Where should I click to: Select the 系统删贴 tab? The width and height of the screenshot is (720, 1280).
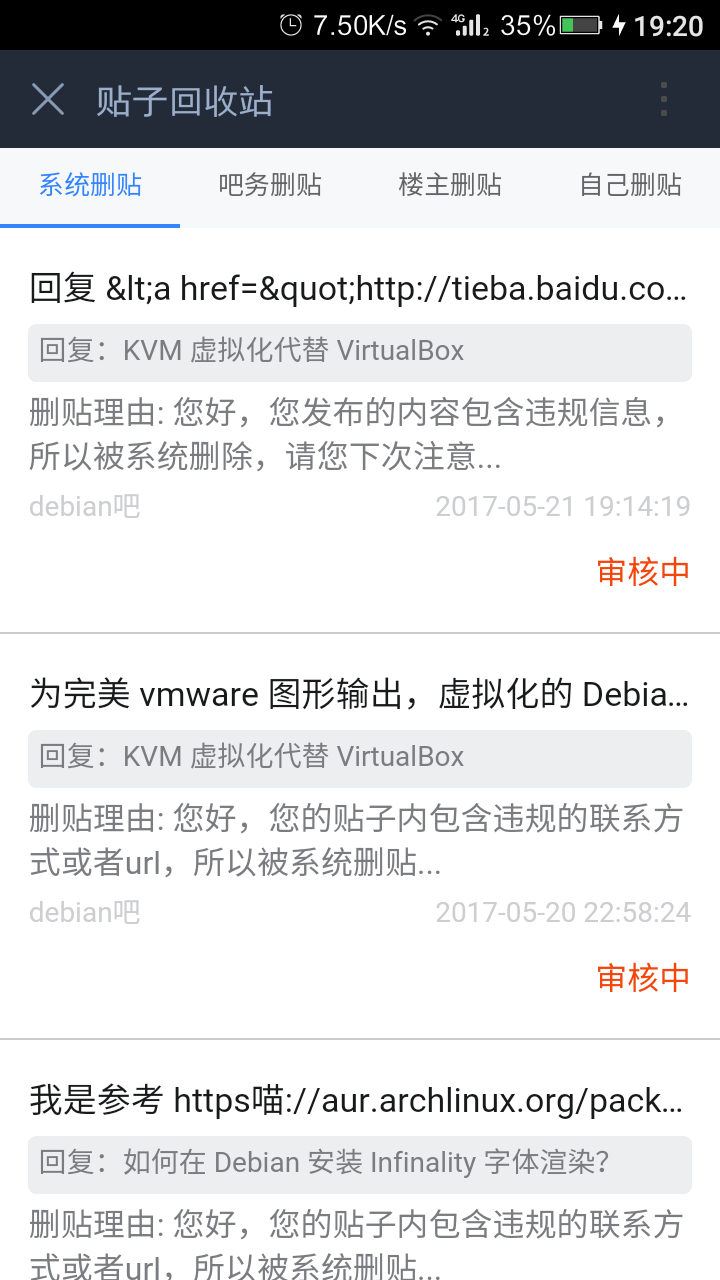pyautogui.click(x=90, y=185)
